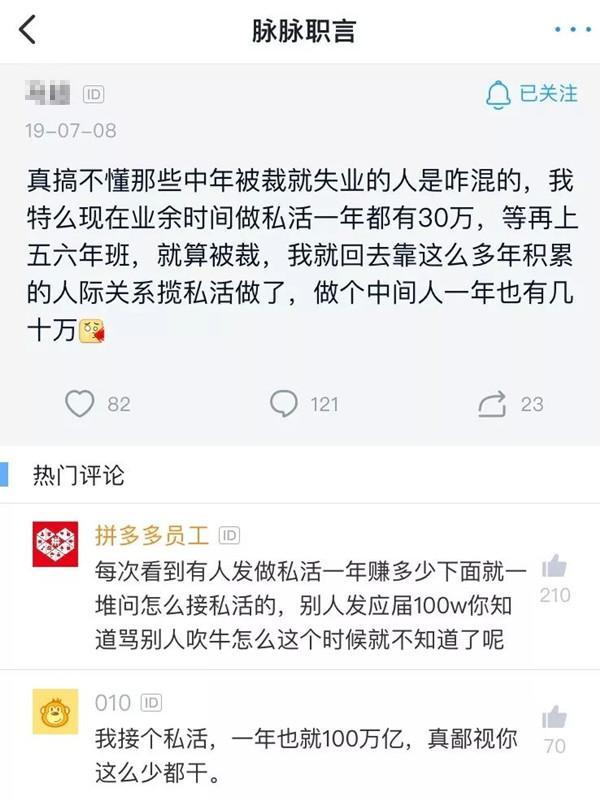Image resolution: width=600 pixels, height=800 pixels.
Task: Open the post's 121 comments
Action: point(285,404)
